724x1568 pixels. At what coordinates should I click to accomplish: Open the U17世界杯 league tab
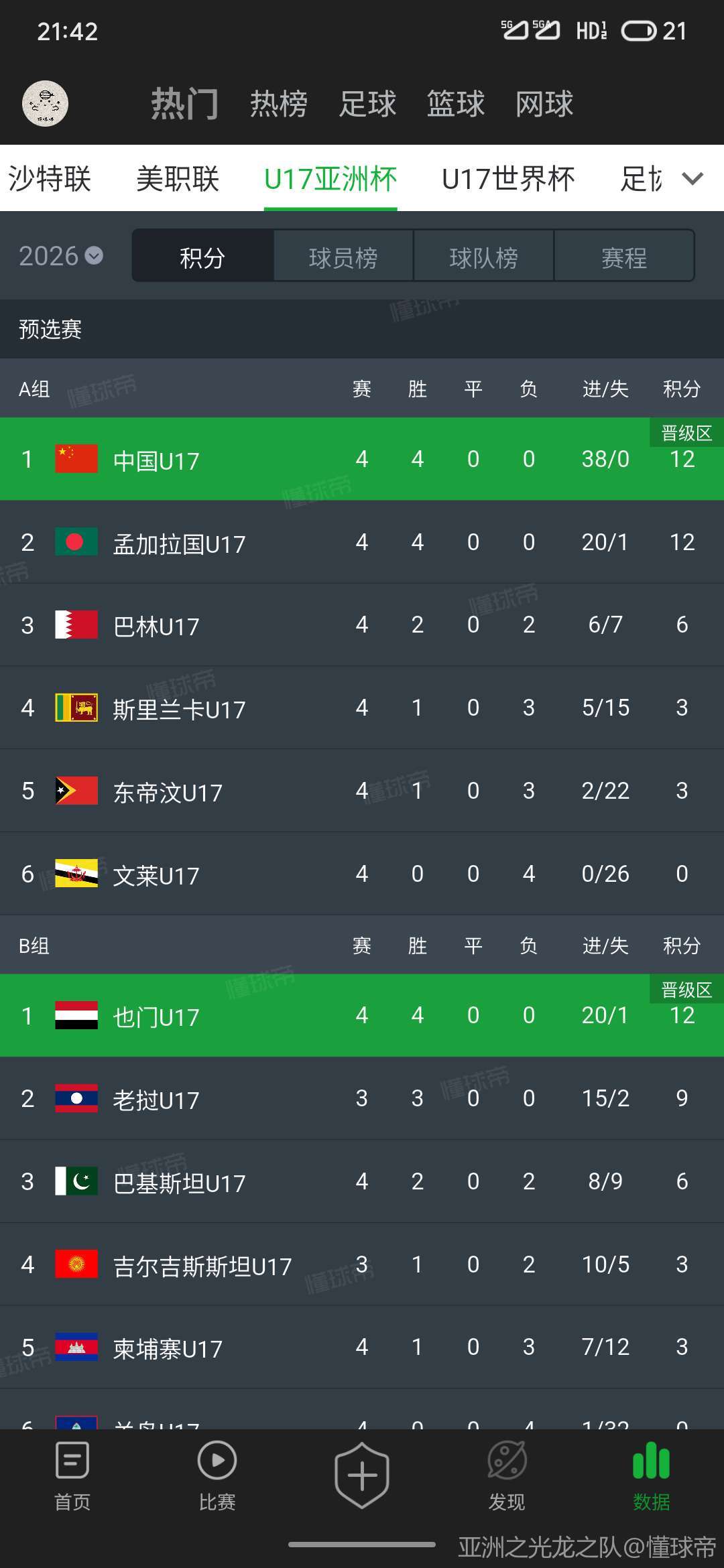[x=508, y=179]
